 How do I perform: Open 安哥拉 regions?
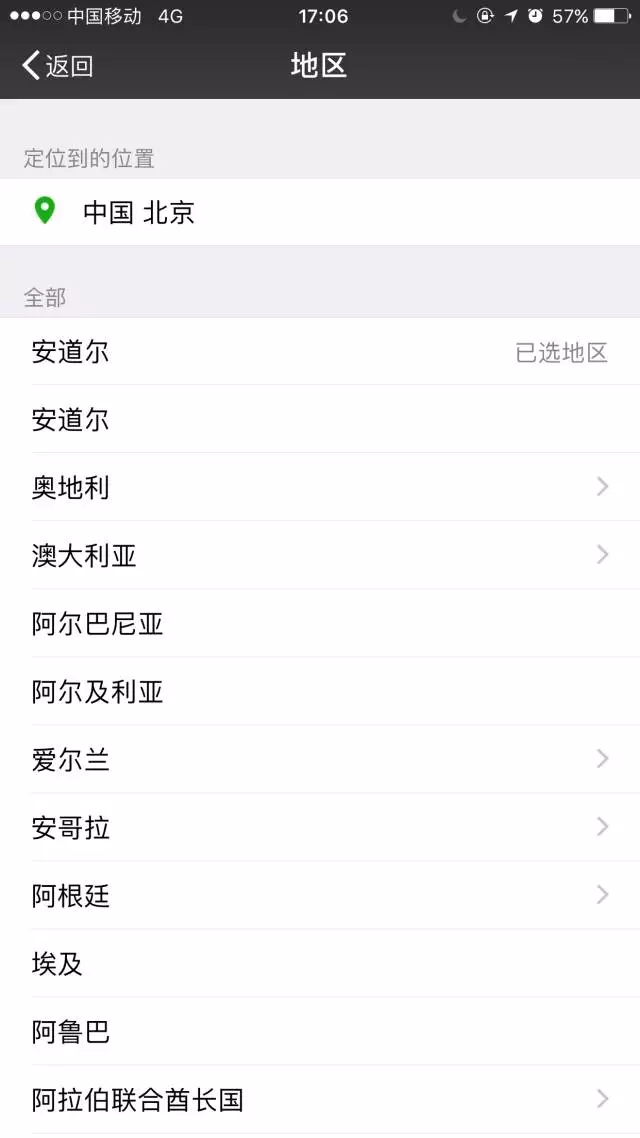pos(320,827)
